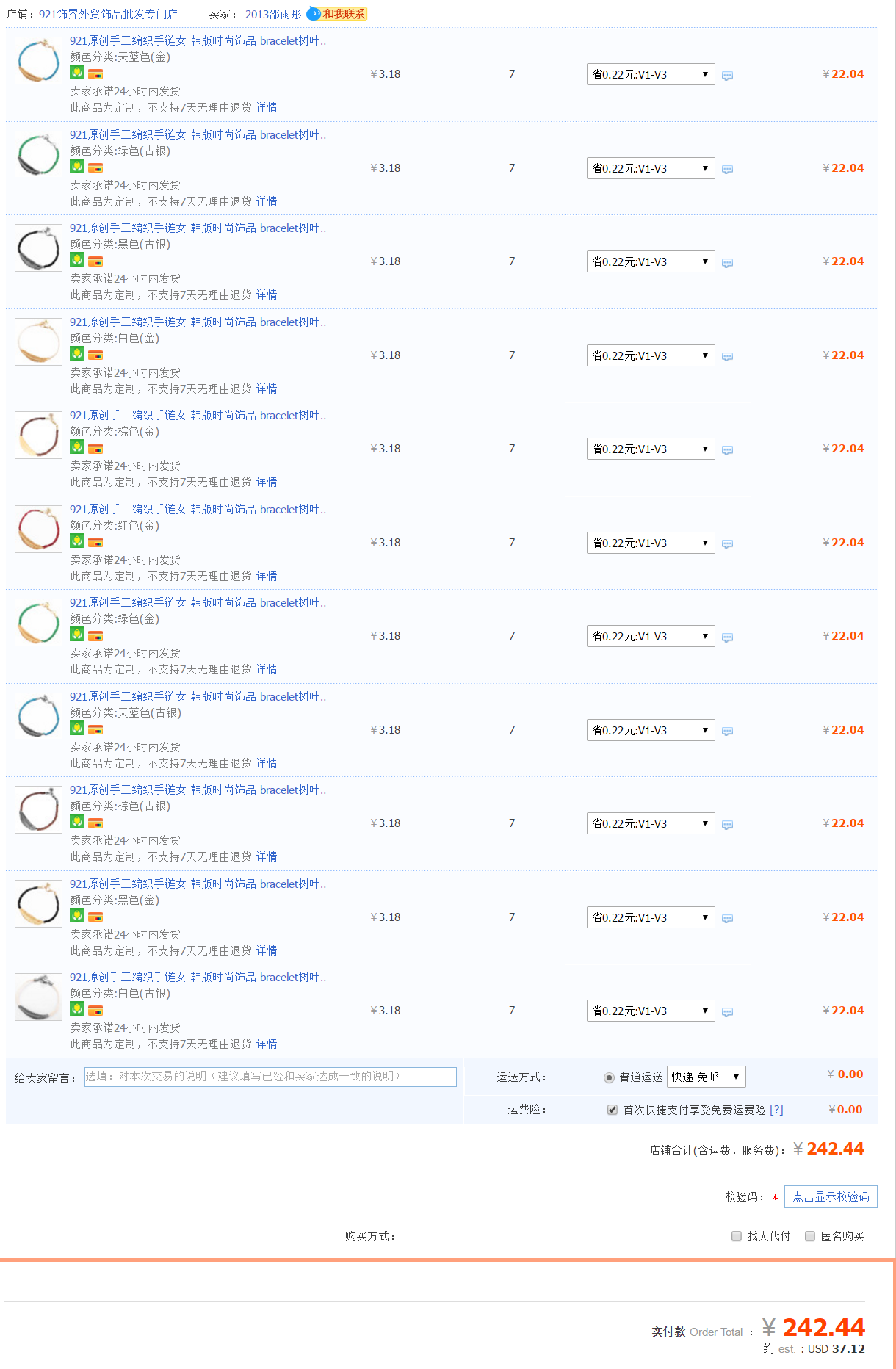896x1369 pixels.
Task: Open the 快递 免邮 shipping dropdown
Action: (x=706, y=1077)
